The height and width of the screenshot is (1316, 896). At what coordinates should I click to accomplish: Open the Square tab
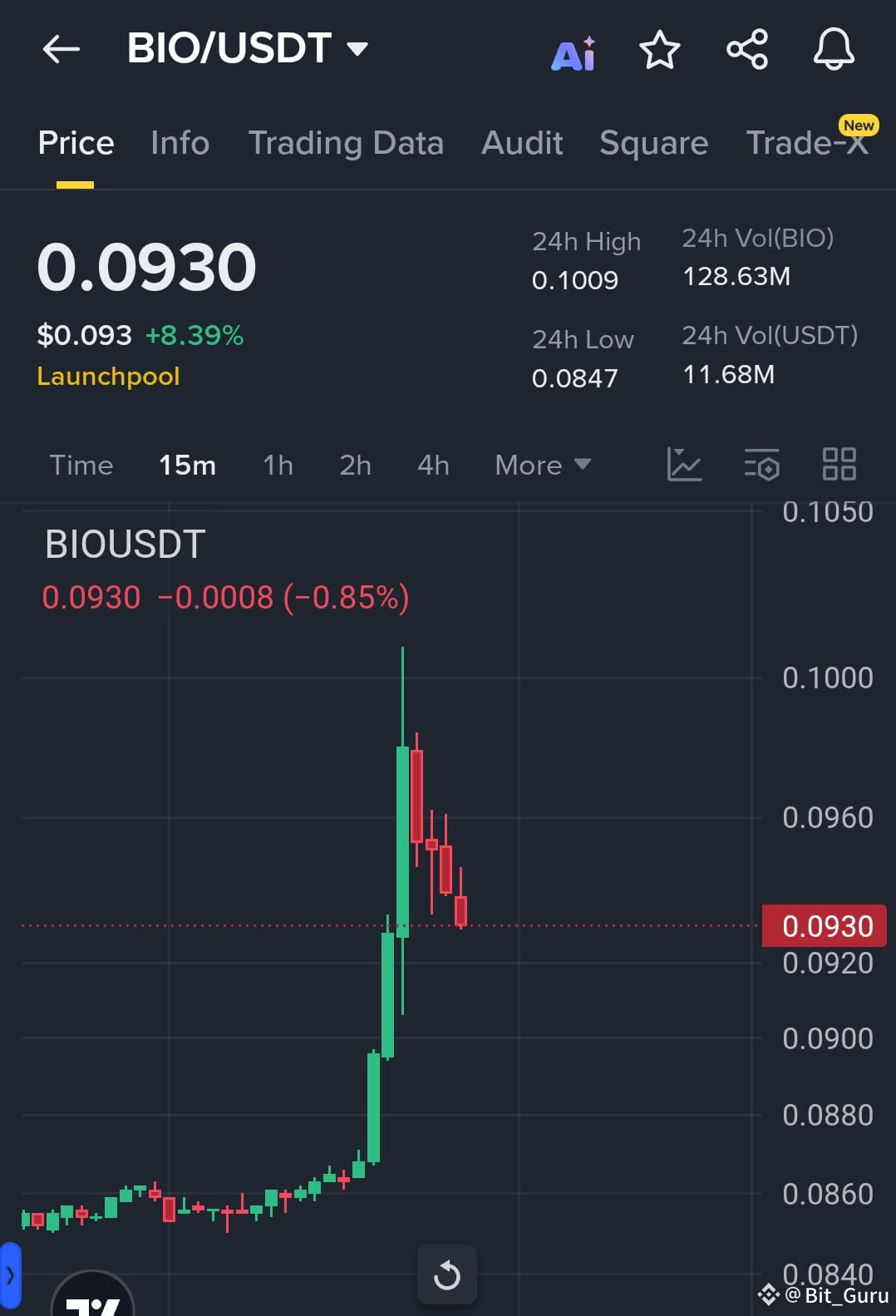pos(653,143)
